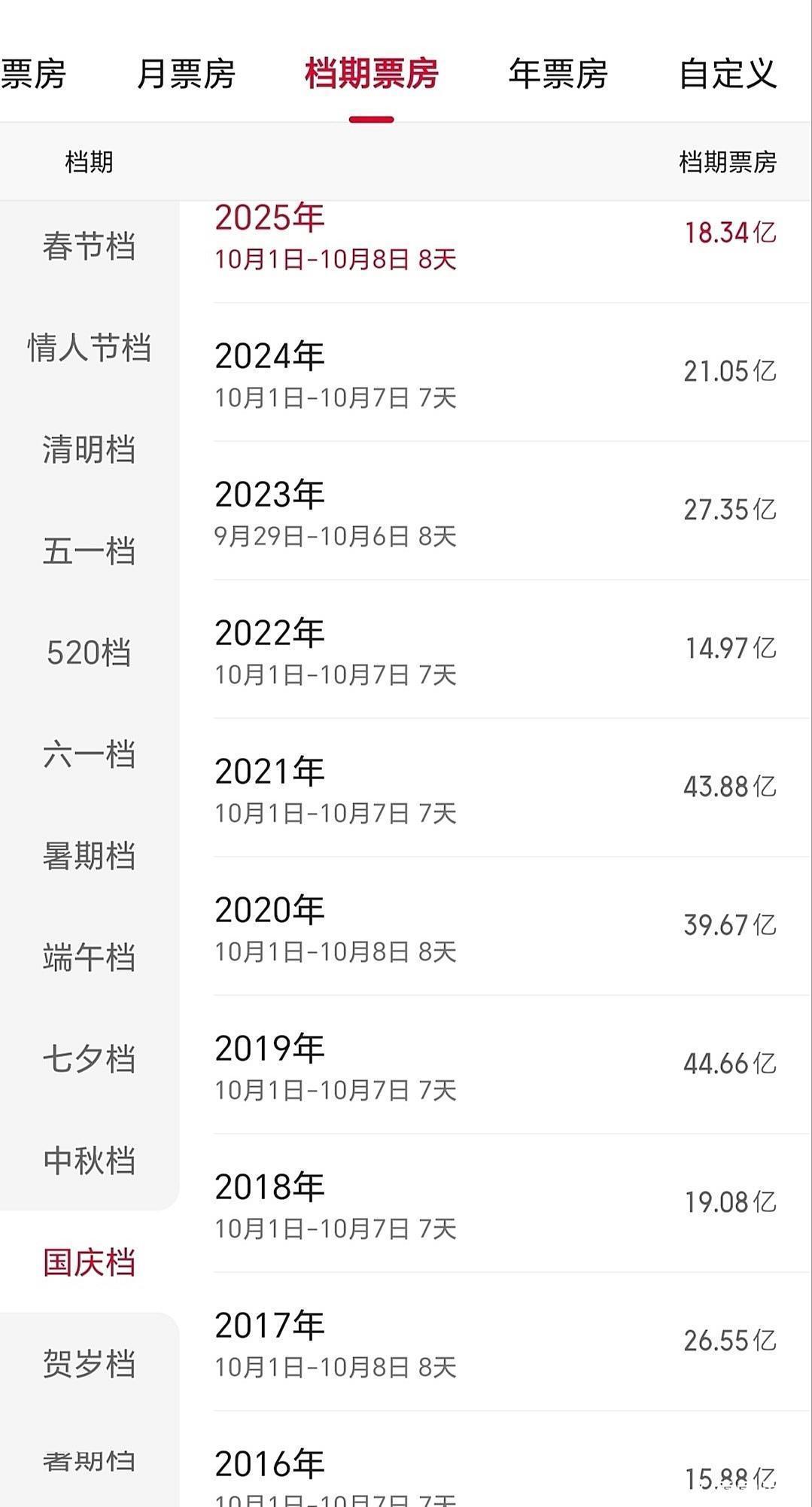Open the 贺岁档 period
Image resolution: width=812 pixels, height=1507 pixels.
click(x=89, y=1364)
